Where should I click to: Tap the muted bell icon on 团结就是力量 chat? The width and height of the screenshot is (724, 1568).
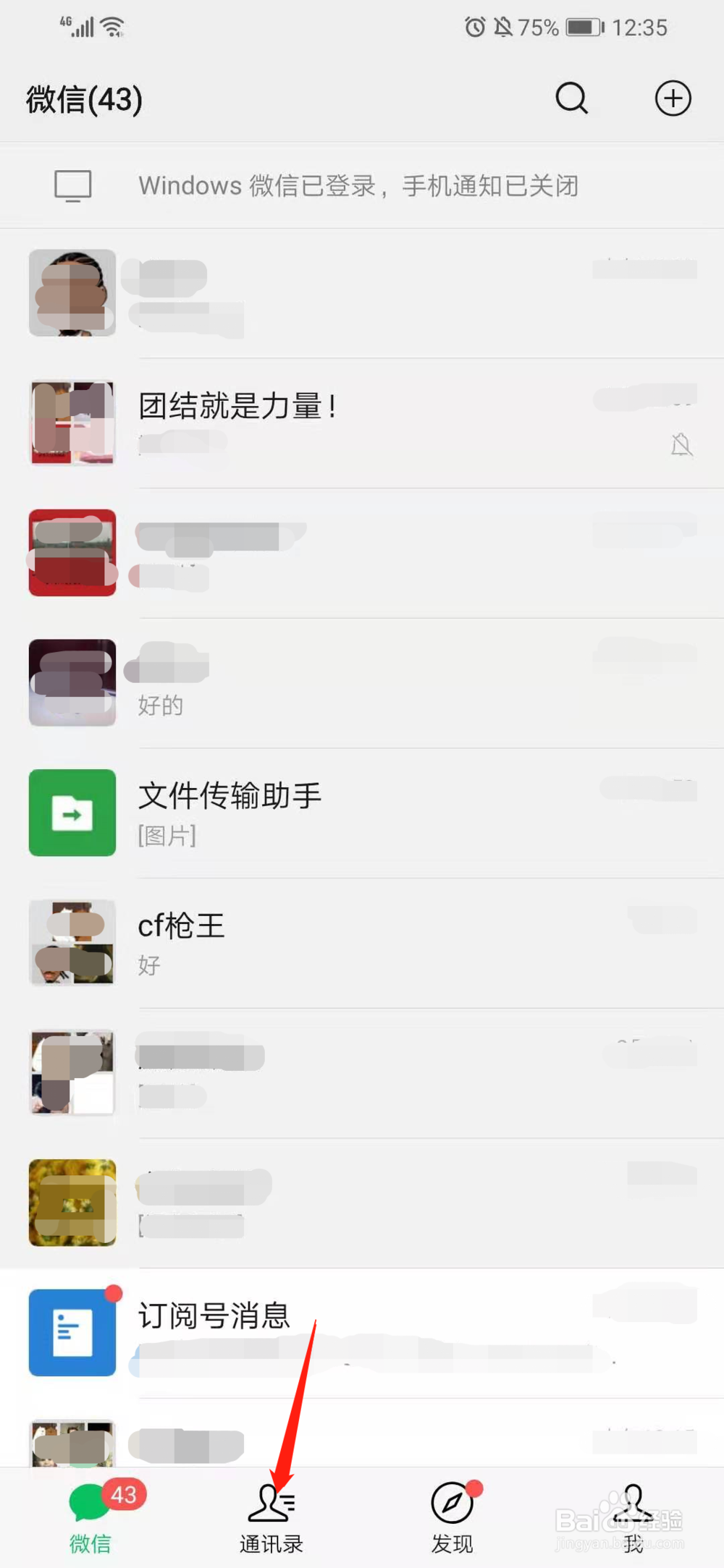click(679, 444)
